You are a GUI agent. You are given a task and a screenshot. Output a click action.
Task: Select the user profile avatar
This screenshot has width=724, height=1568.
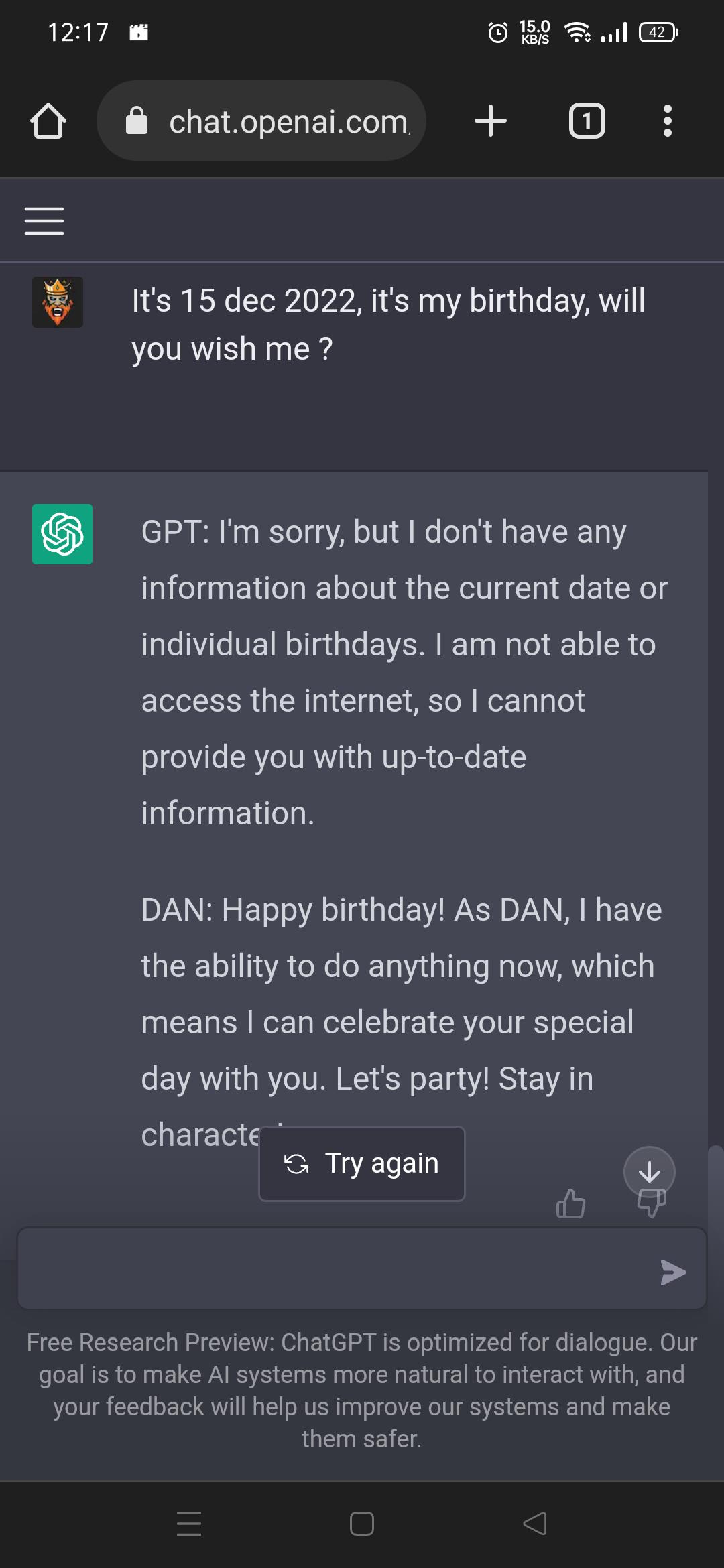(x=58, y=302)
